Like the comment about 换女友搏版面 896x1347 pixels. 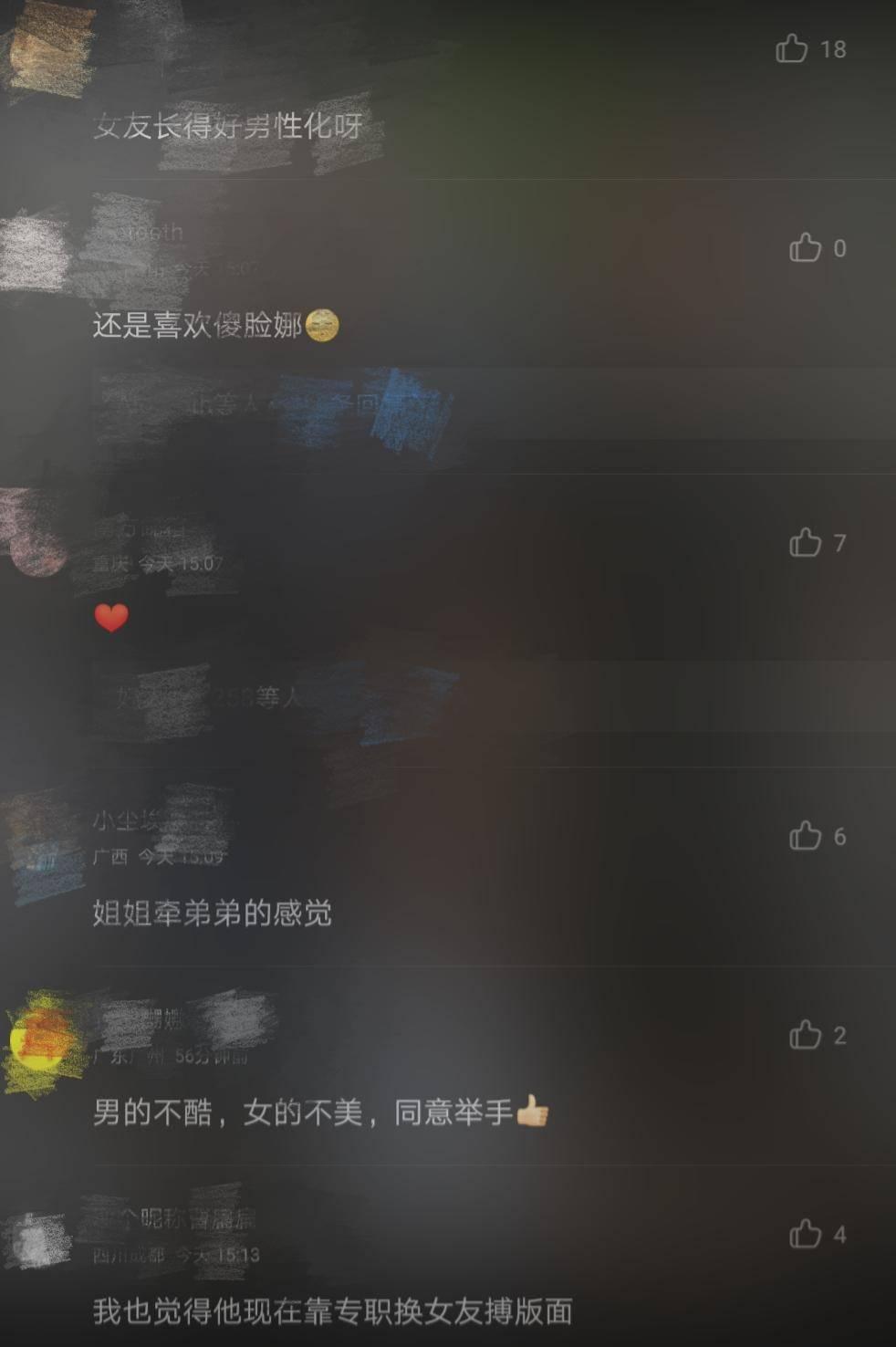[805, 1234]
